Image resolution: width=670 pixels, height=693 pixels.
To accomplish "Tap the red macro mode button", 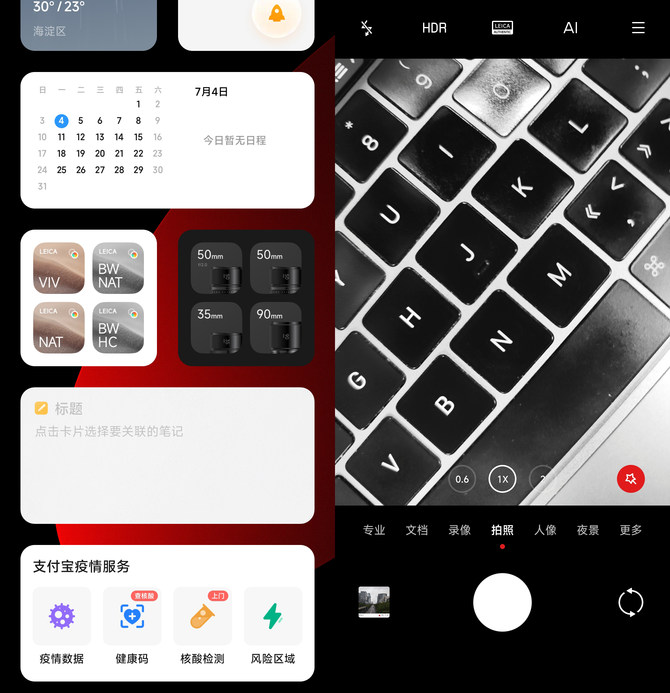I will click(x=630, y=479).
